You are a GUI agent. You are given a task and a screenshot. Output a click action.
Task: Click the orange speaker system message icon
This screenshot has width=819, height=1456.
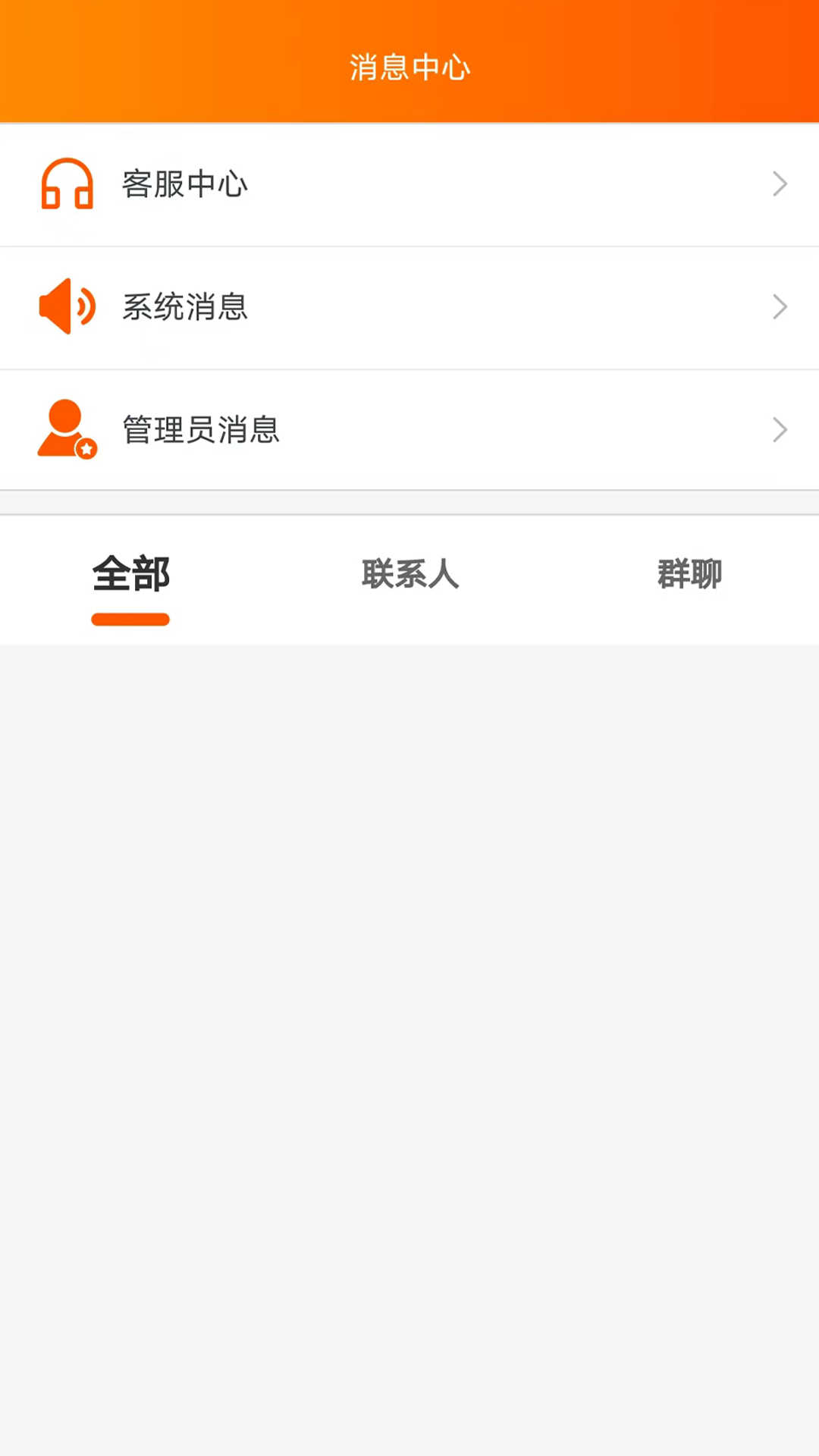point(67,306)
